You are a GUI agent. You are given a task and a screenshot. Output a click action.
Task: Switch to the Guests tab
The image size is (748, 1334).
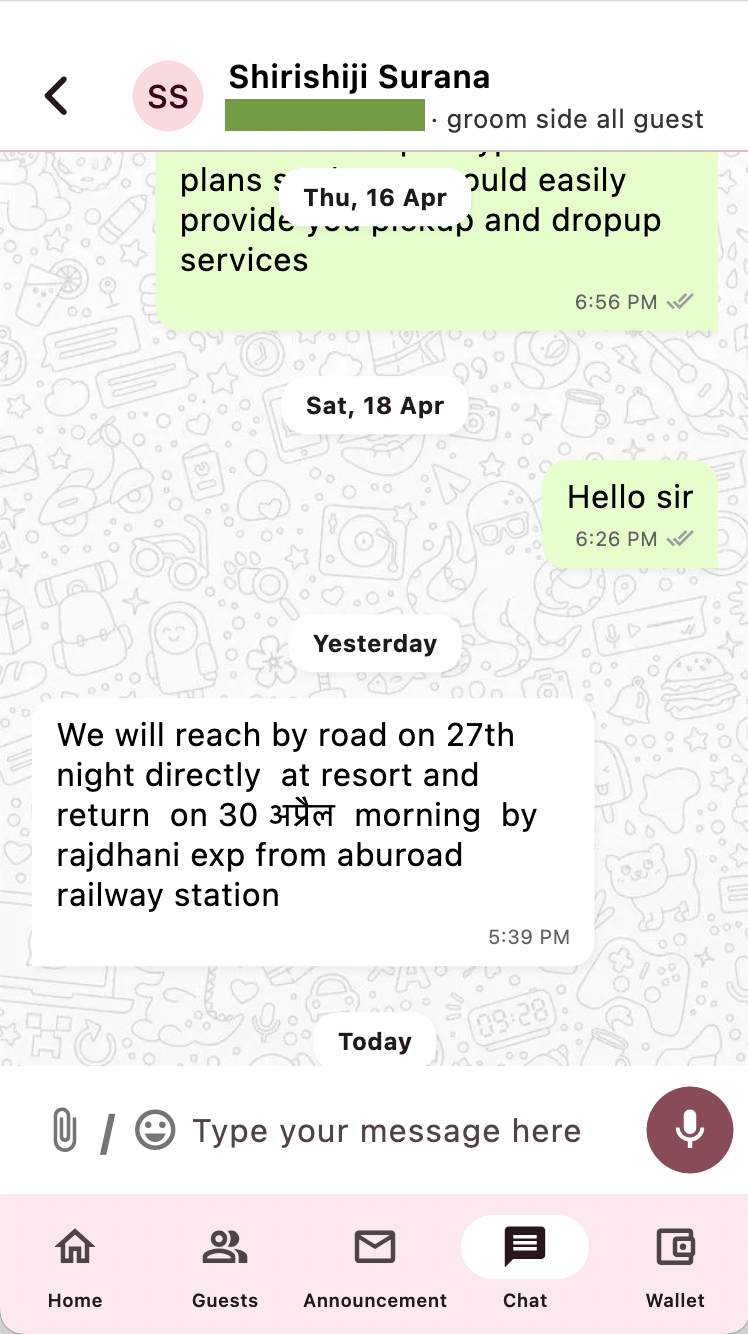click(x=225, y=1266)
